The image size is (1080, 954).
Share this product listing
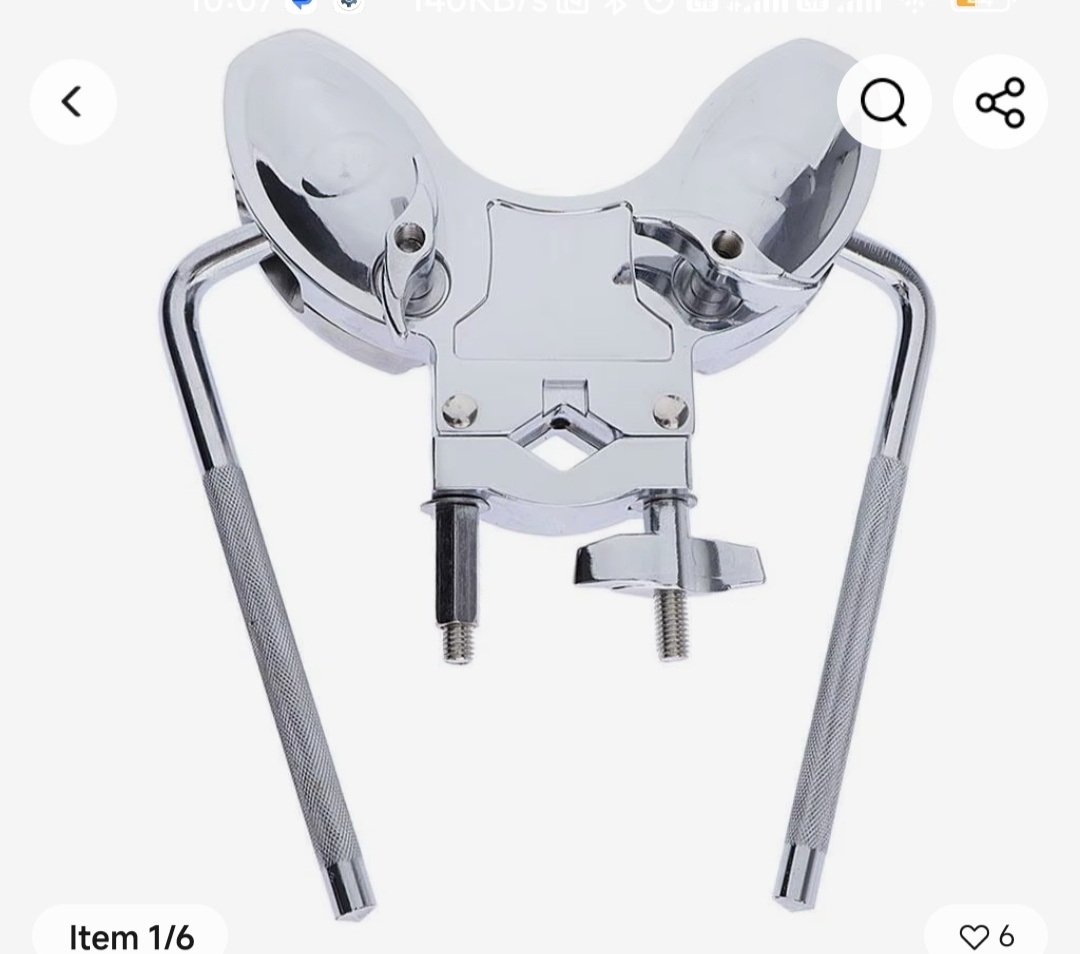pos(1000,102)
